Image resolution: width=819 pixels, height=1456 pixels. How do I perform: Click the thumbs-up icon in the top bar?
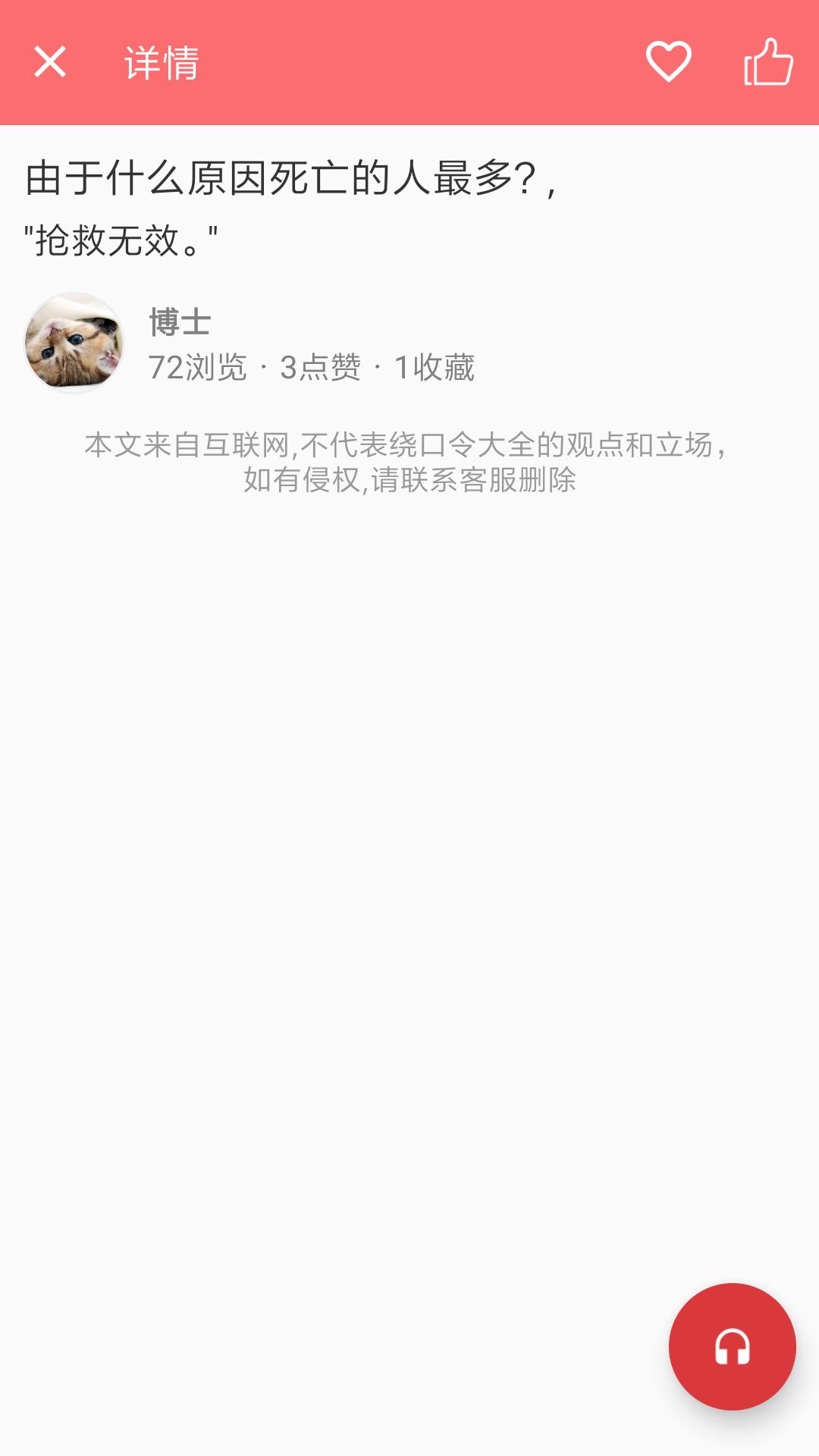click(768, 64)
